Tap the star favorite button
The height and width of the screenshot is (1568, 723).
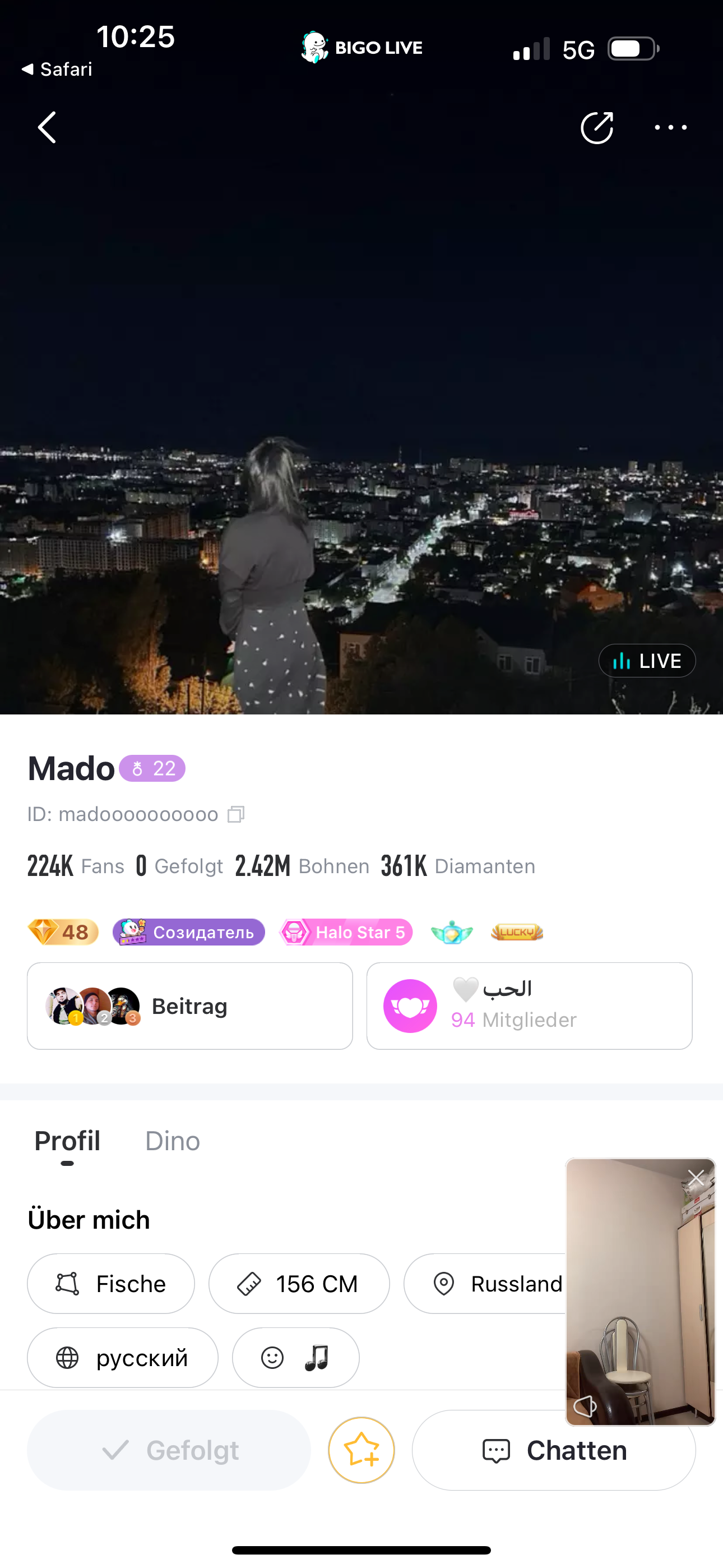click(361, 1450)
